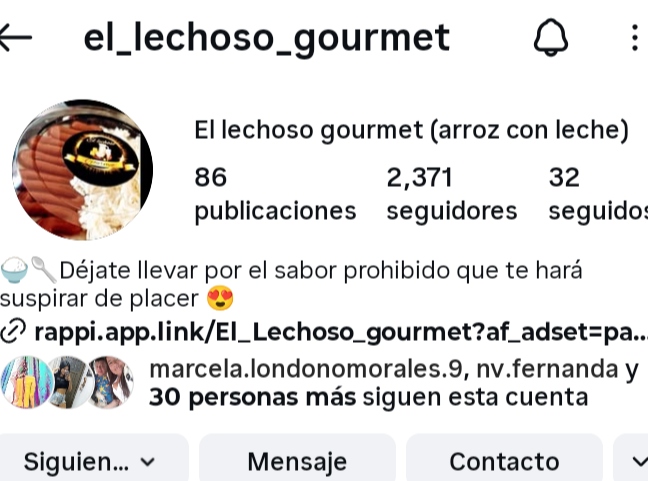Image resolution: width=648 pixels, height=481 pixels.
Task: Expand the Siguiendo dropdown button
Action: pos(91,461)
